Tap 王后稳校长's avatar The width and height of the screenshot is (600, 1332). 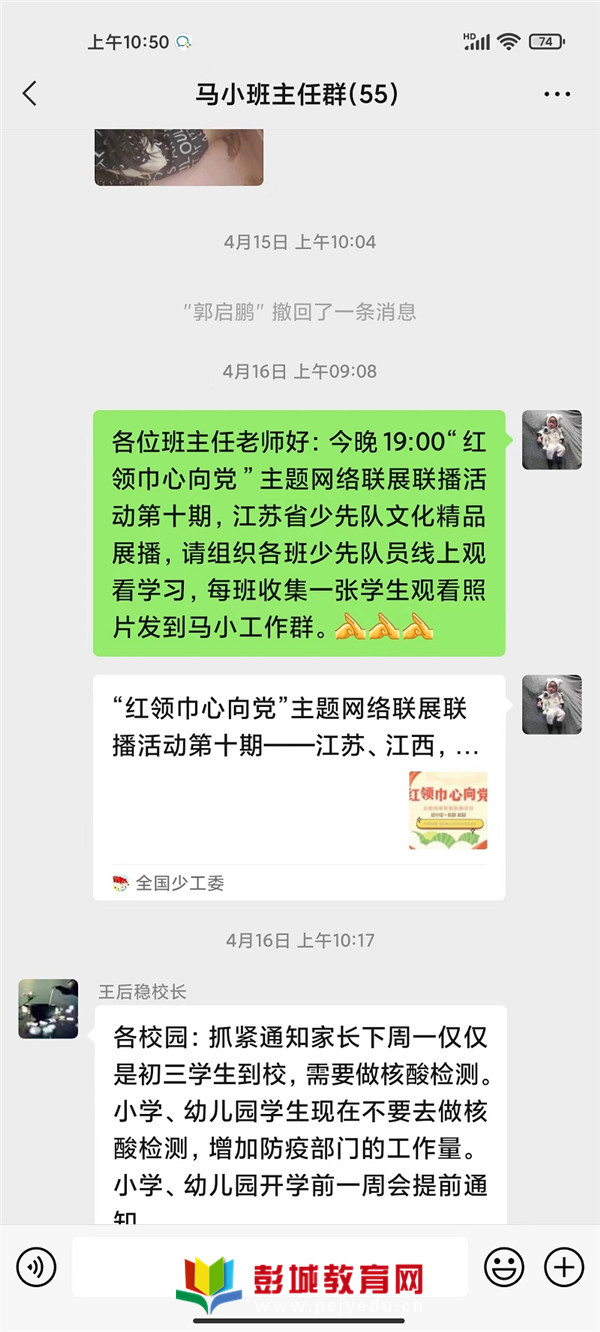click(x=48, y=1009)
